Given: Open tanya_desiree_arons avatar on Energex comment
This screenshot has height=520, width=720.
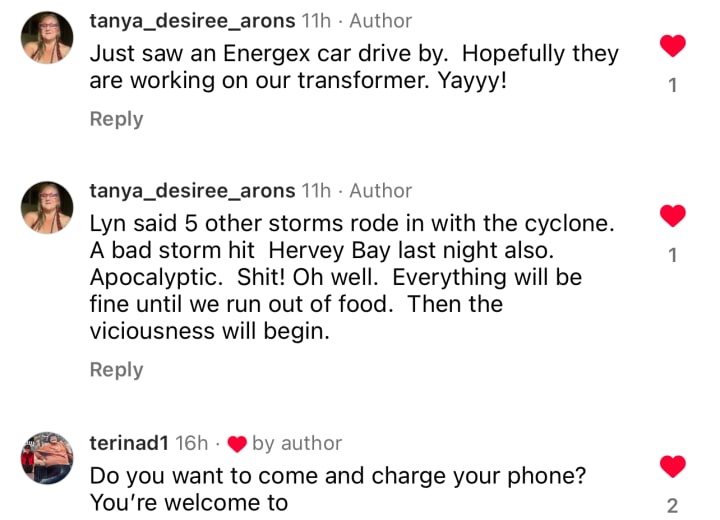Looking at the screenshot, I should click(47, 38).
